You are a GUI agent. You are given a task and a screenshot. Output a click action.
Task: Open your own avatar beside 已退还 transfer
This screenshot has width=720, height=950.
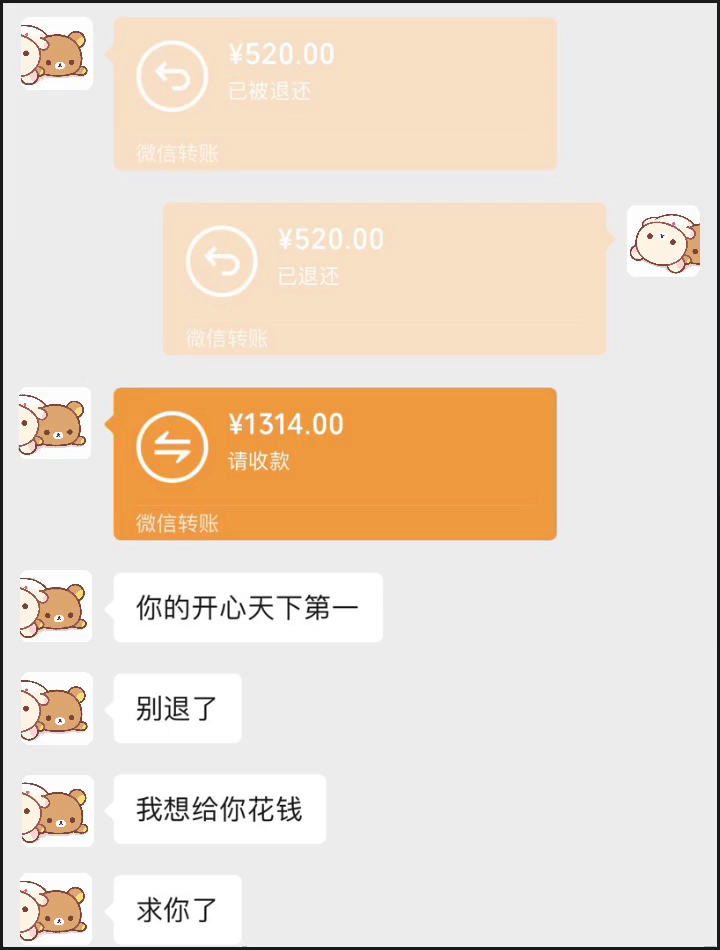point(662,241)
